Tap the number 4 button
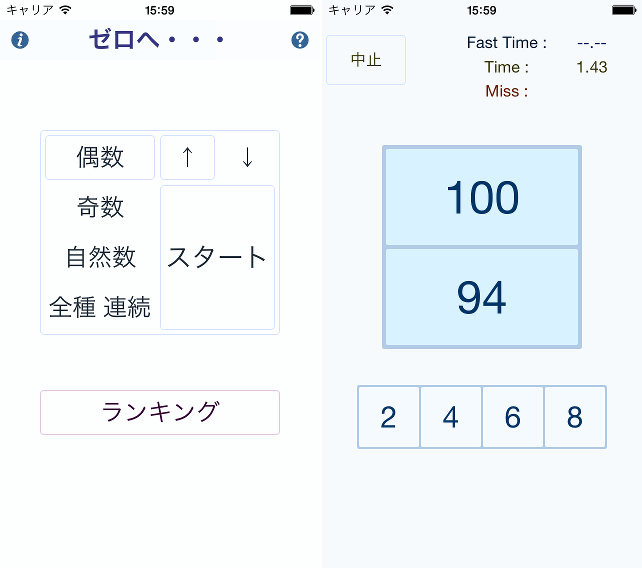This screenshot has height=568, width=642. pos(450,417)
